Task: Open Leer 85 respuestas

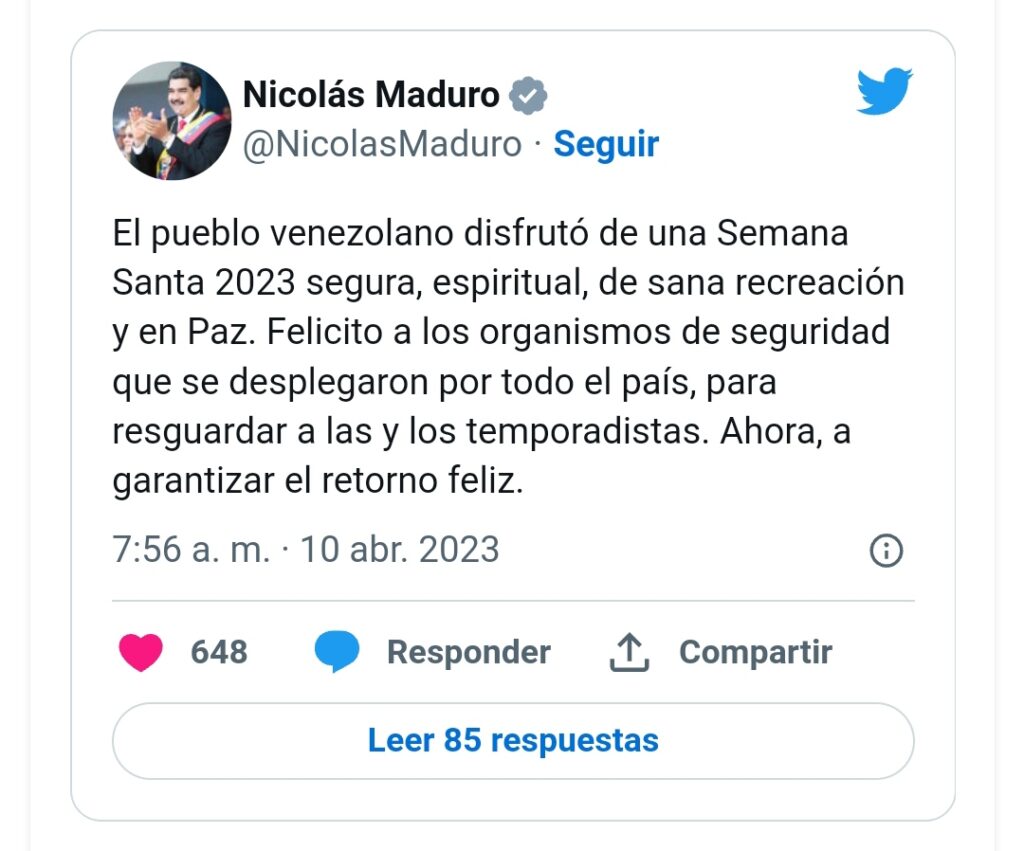Action: pos(513,741)
